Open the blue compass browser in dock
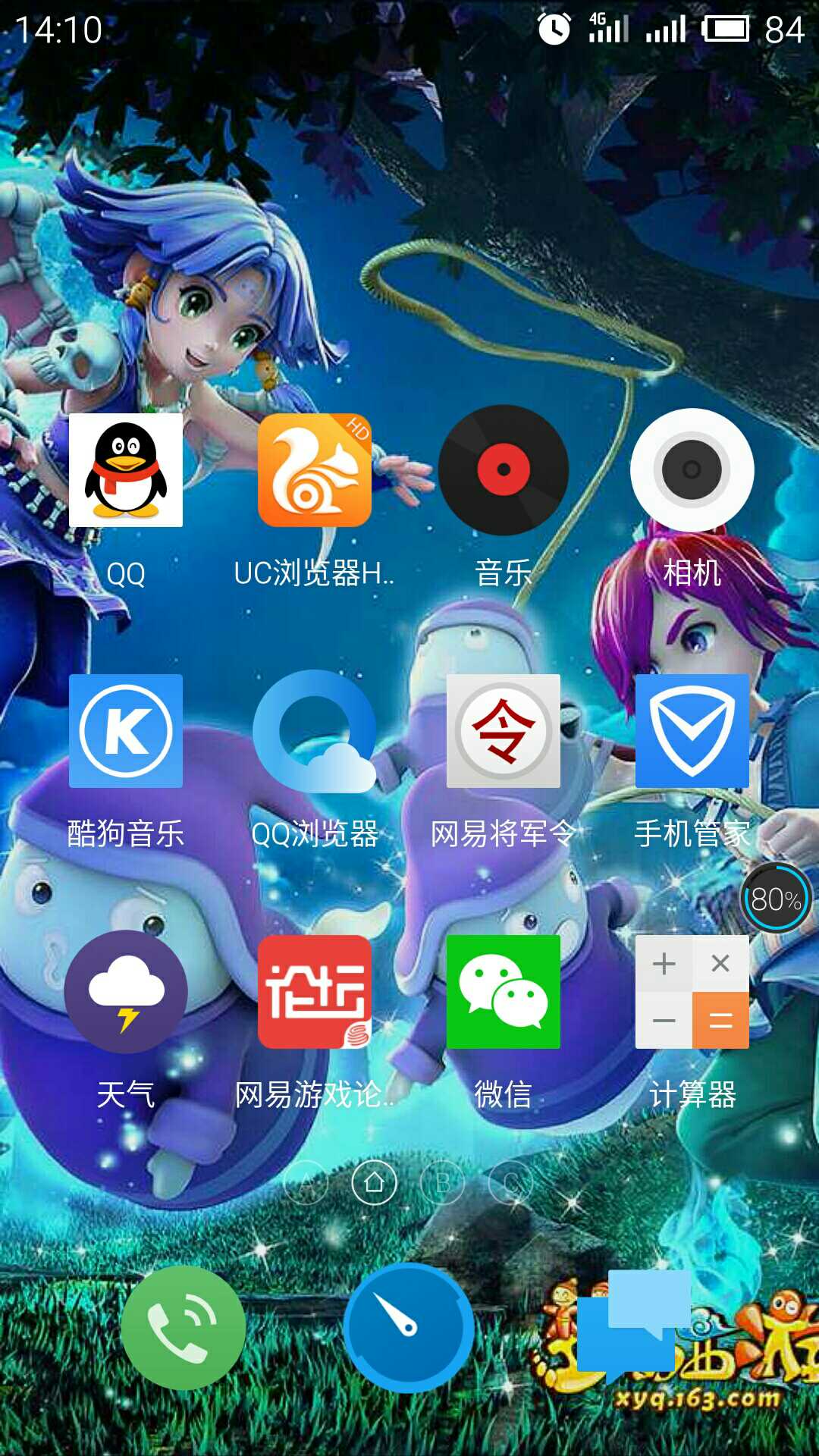The height and width of the screenshot is (1456, 819). [x=409, y=1327]
